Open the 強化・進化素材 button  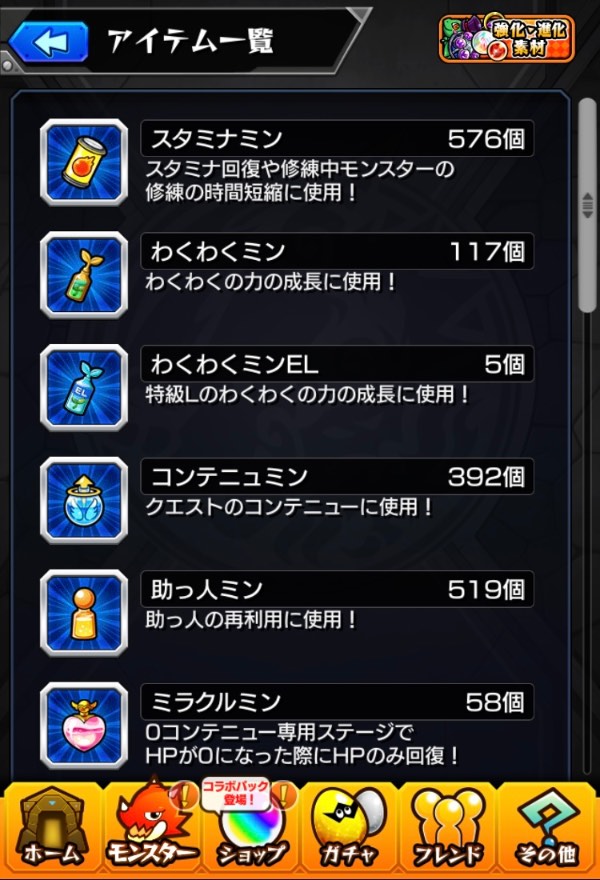507,38
